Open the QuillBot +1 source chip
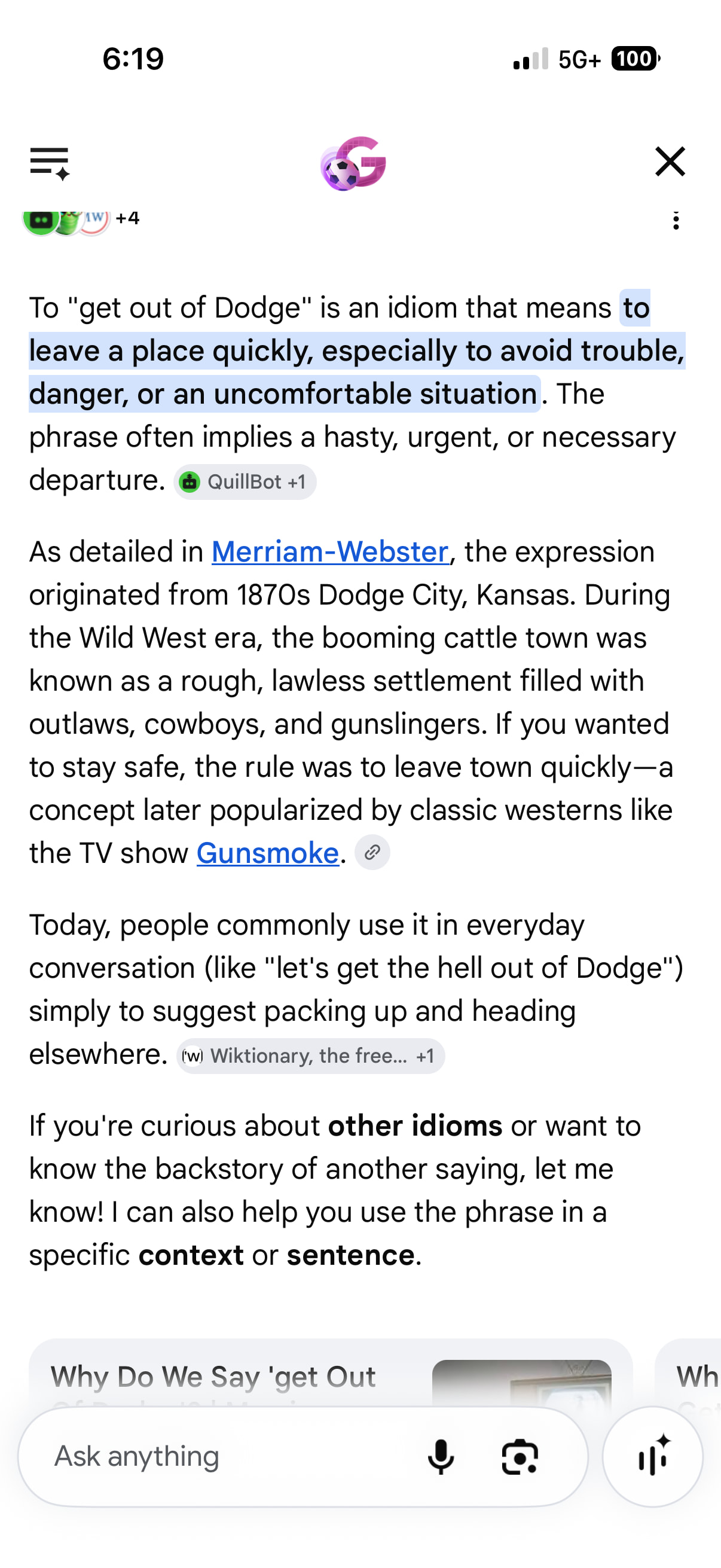 click(x=245, y=482)
